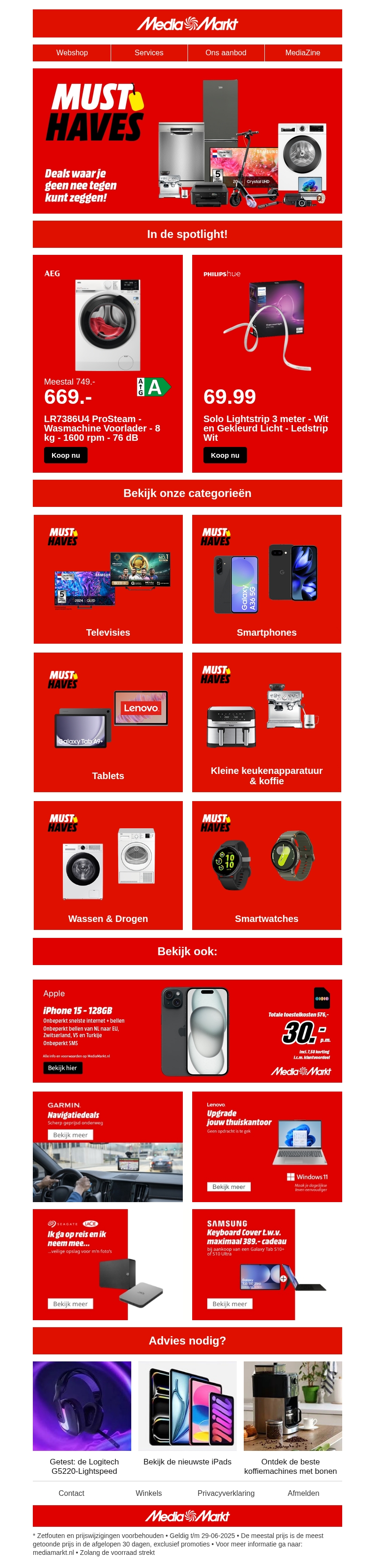Image resolution: width=375 pixels, height=1568 pixels.
Task: Explore the Smartwatches category
Action: (x=267, y=865)
